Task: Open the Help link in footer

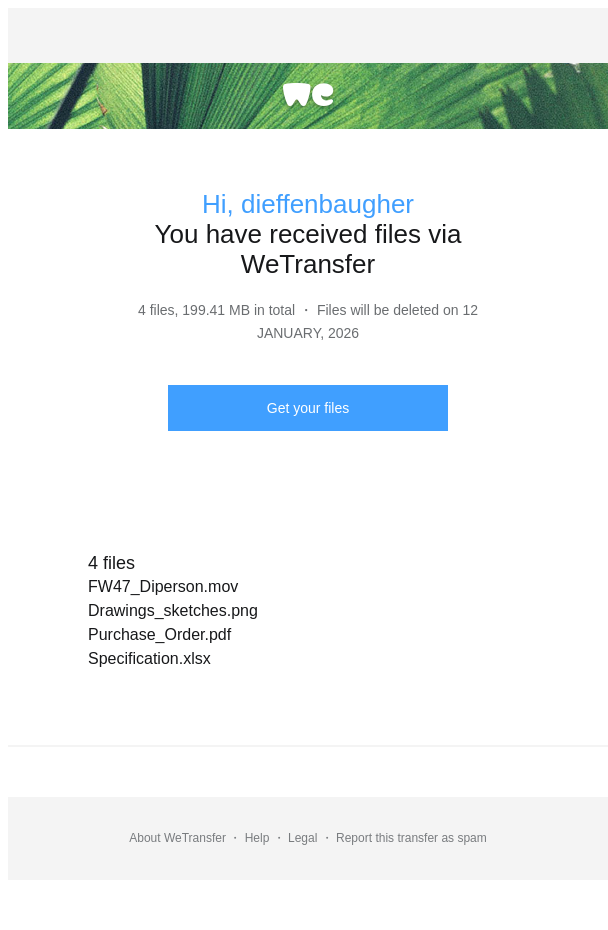Action: [257, 838]
